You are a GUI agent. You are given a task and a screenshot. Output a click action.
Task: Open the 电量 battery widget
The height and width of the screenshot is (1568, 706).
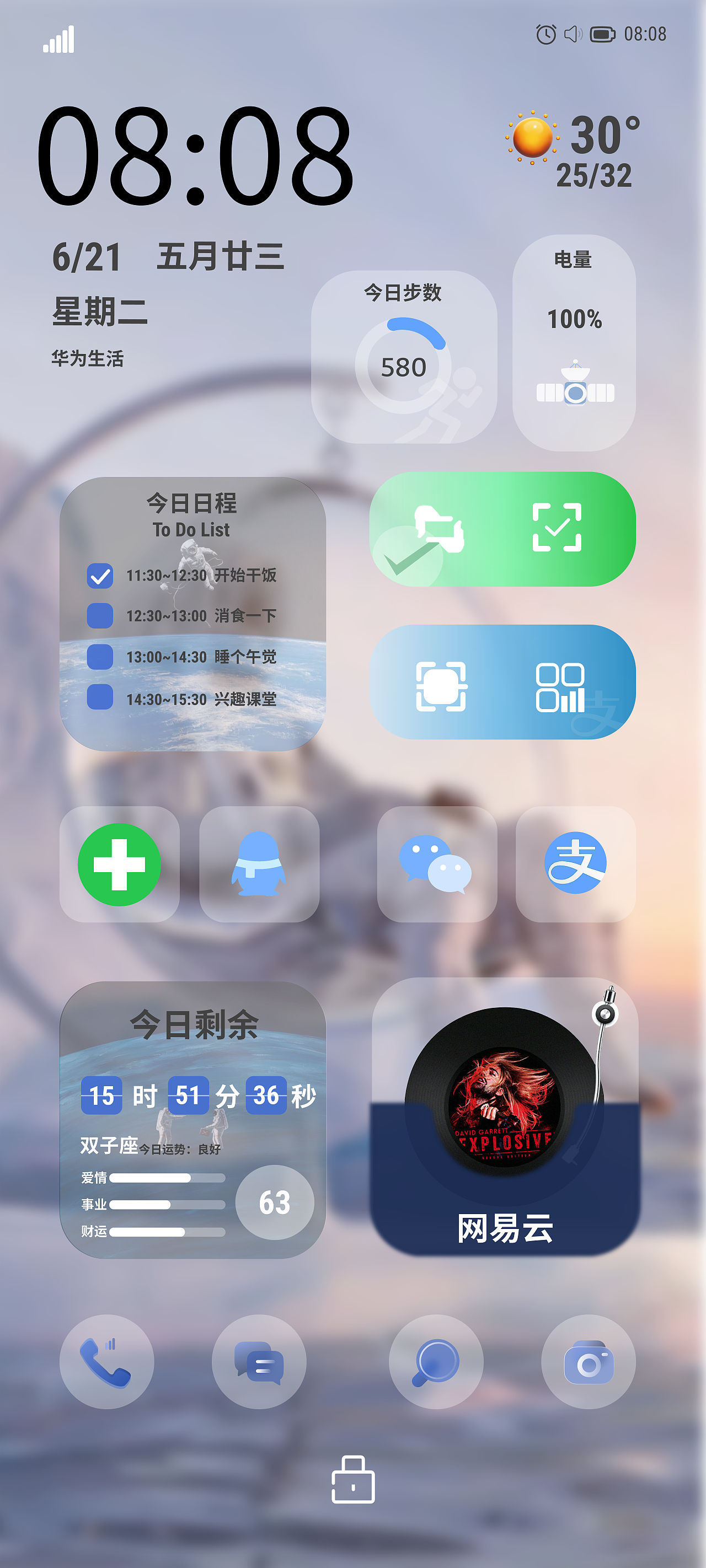pyautogui.click(x=574, y=343)
